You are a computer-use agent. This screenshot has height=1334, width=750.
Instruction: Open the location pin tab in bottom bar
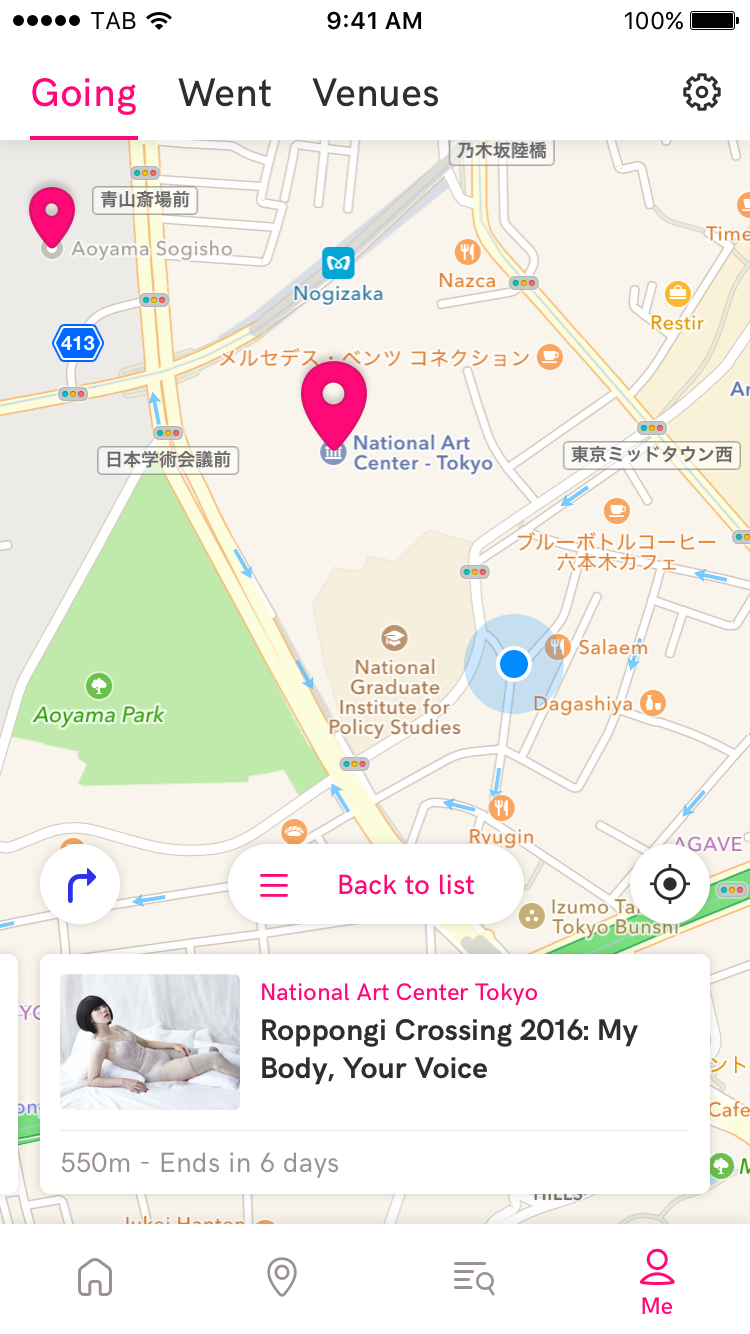tap(282, 1277)
